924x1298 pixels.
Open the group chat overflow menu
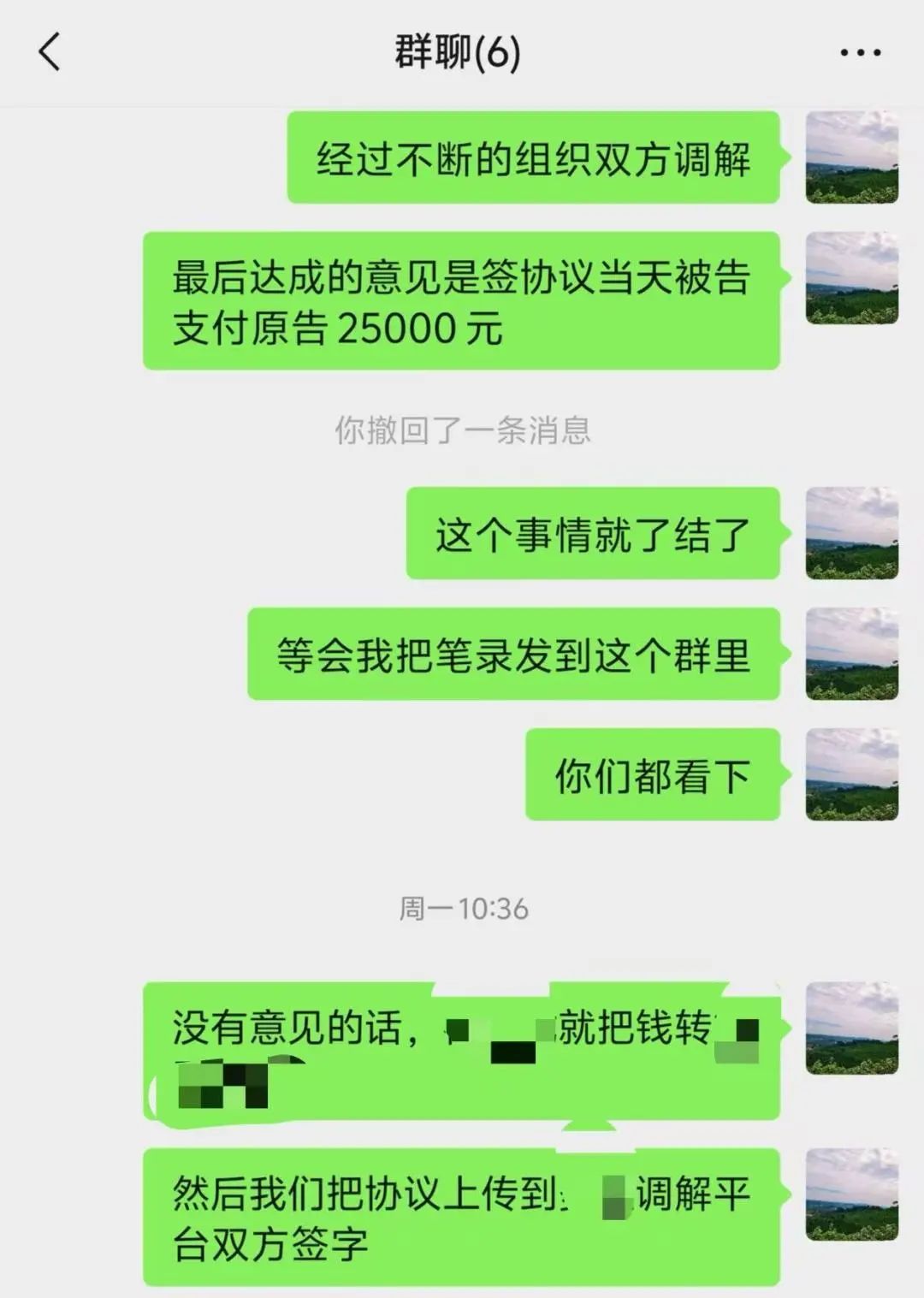click(860, 53)
